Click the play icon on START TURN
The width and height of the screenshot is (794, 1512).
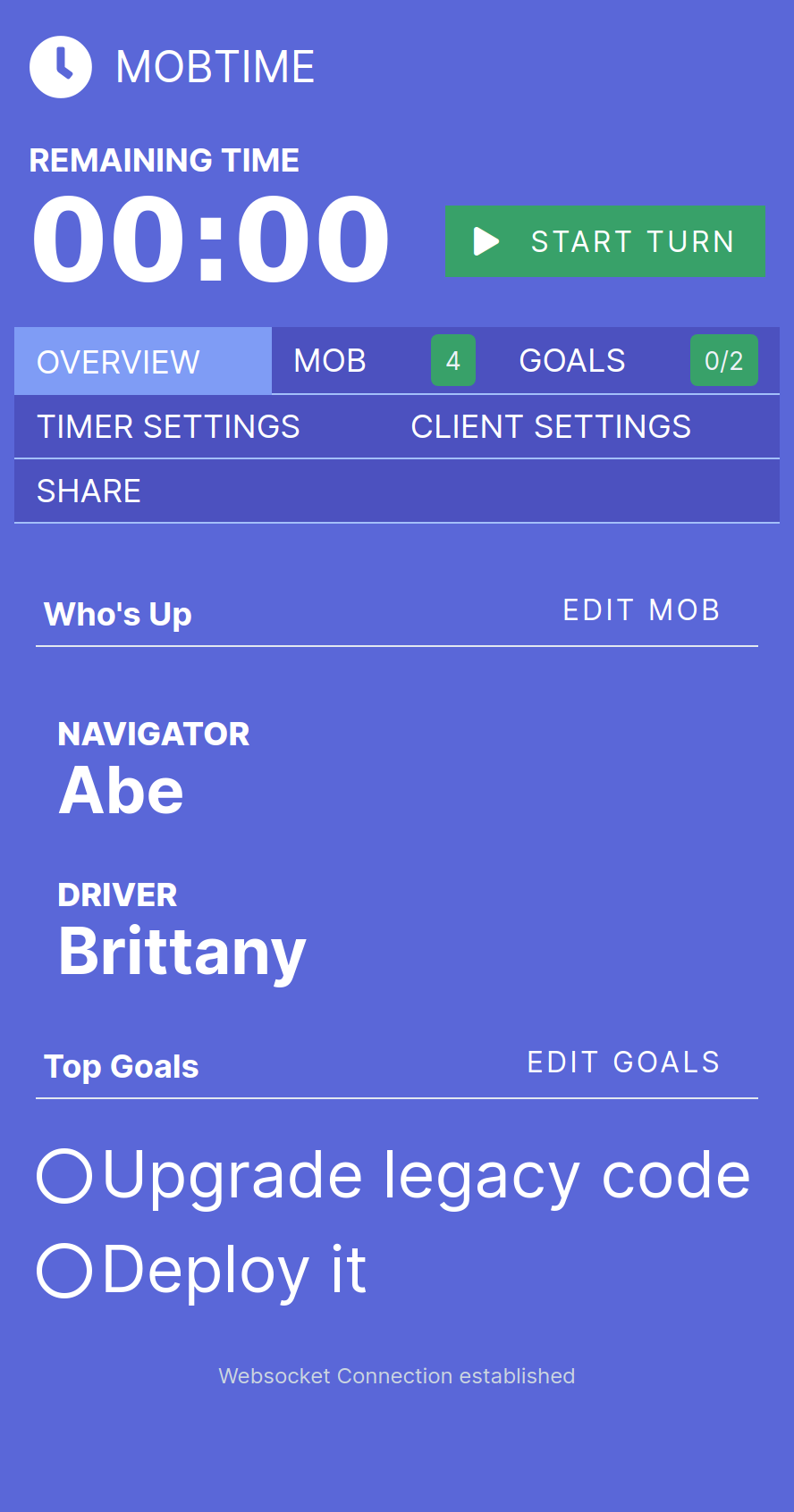(486, 240)
